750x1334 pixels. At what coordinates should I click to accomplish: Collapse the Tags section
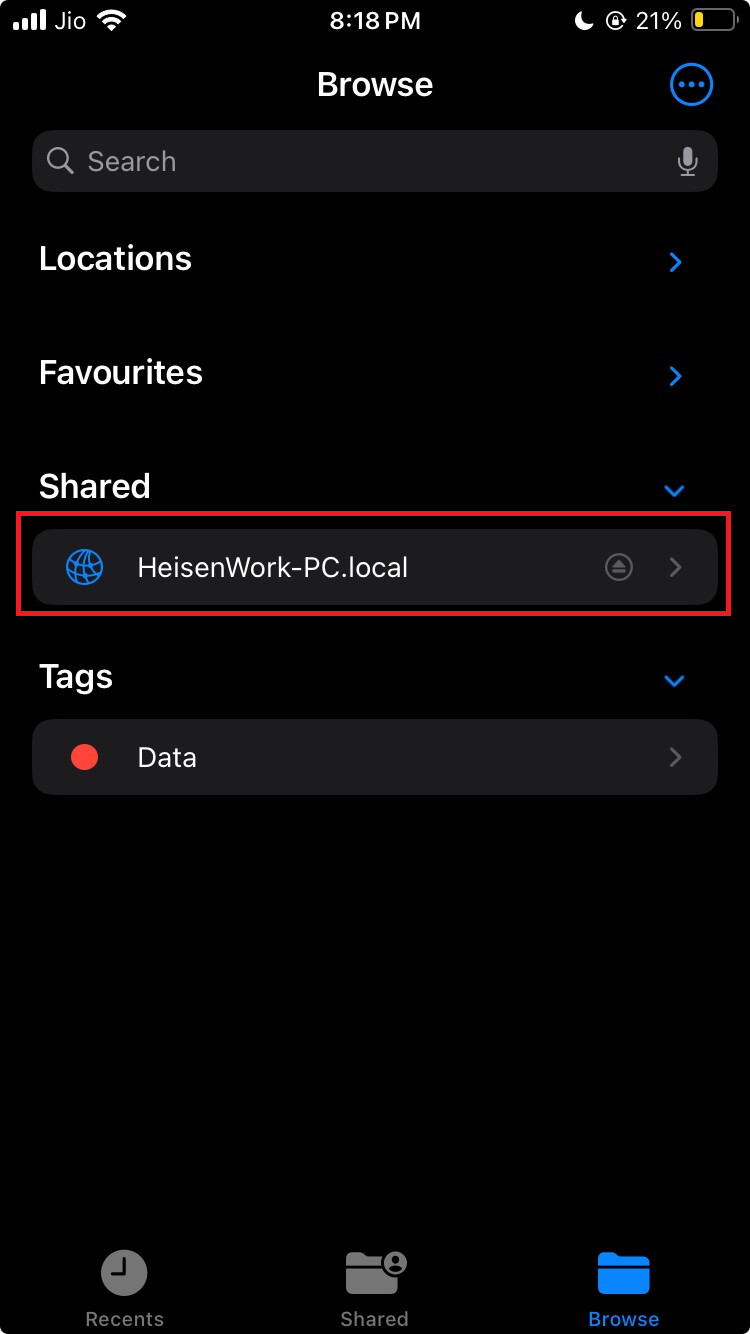675,680
